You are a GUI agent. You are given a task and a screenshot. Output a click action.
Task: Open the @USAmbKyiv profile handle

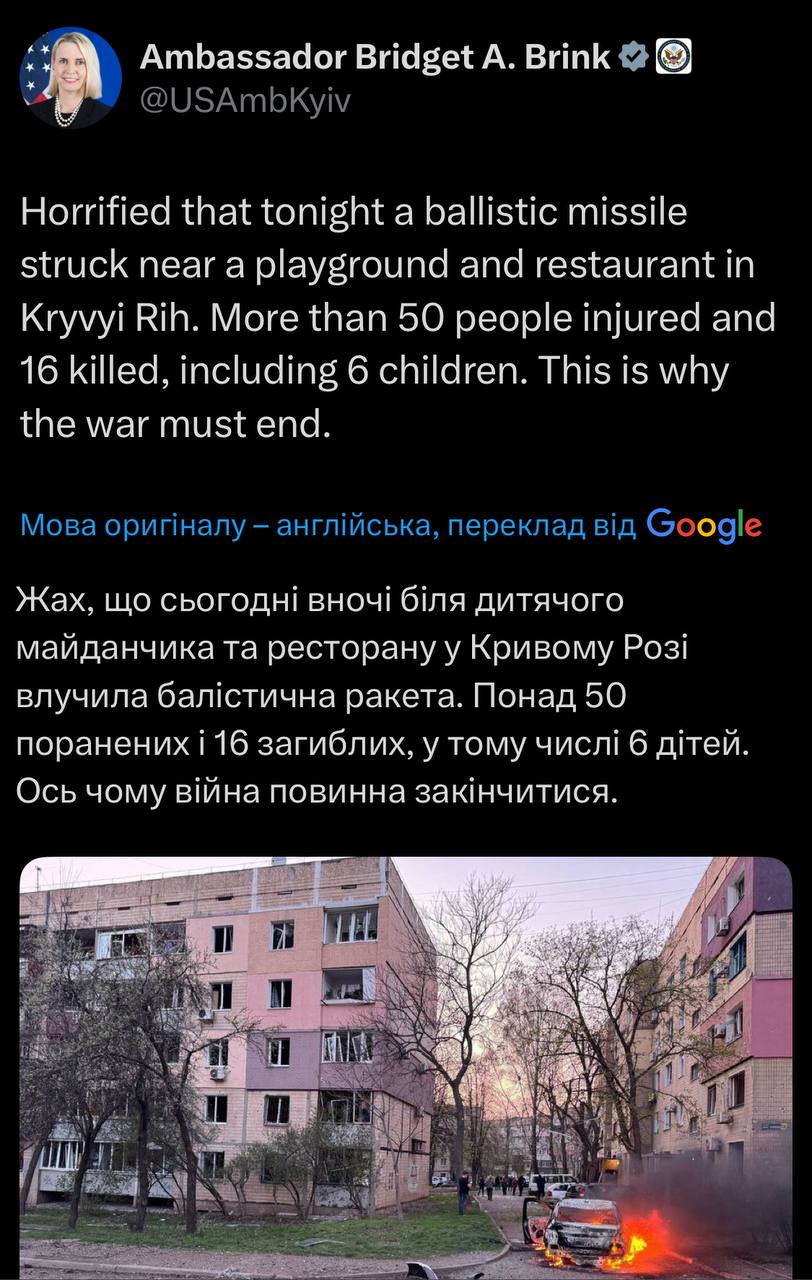point(245,100)
